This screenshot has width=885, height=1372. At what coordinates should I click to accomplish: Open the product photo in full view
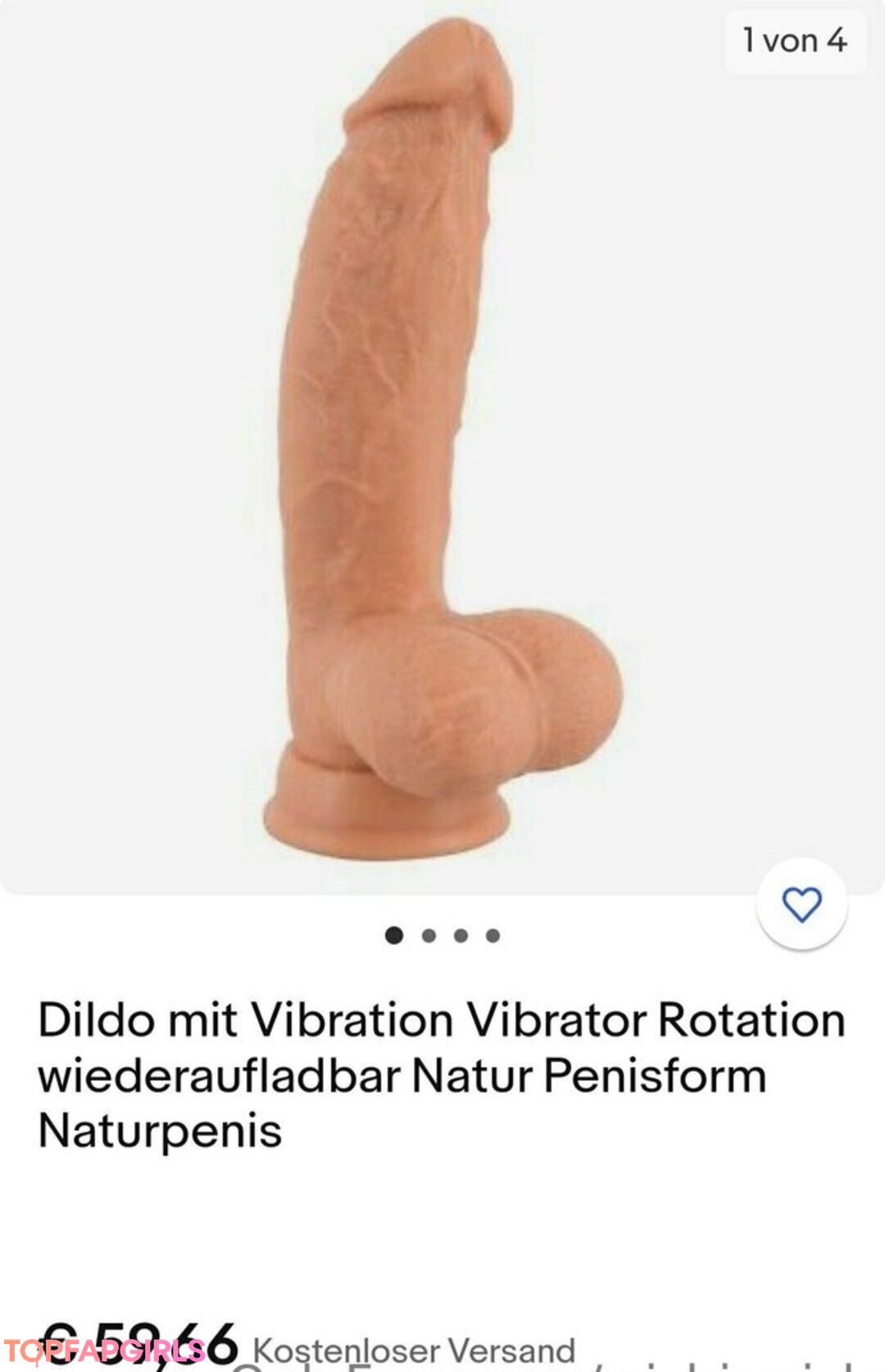pos(442,443)
